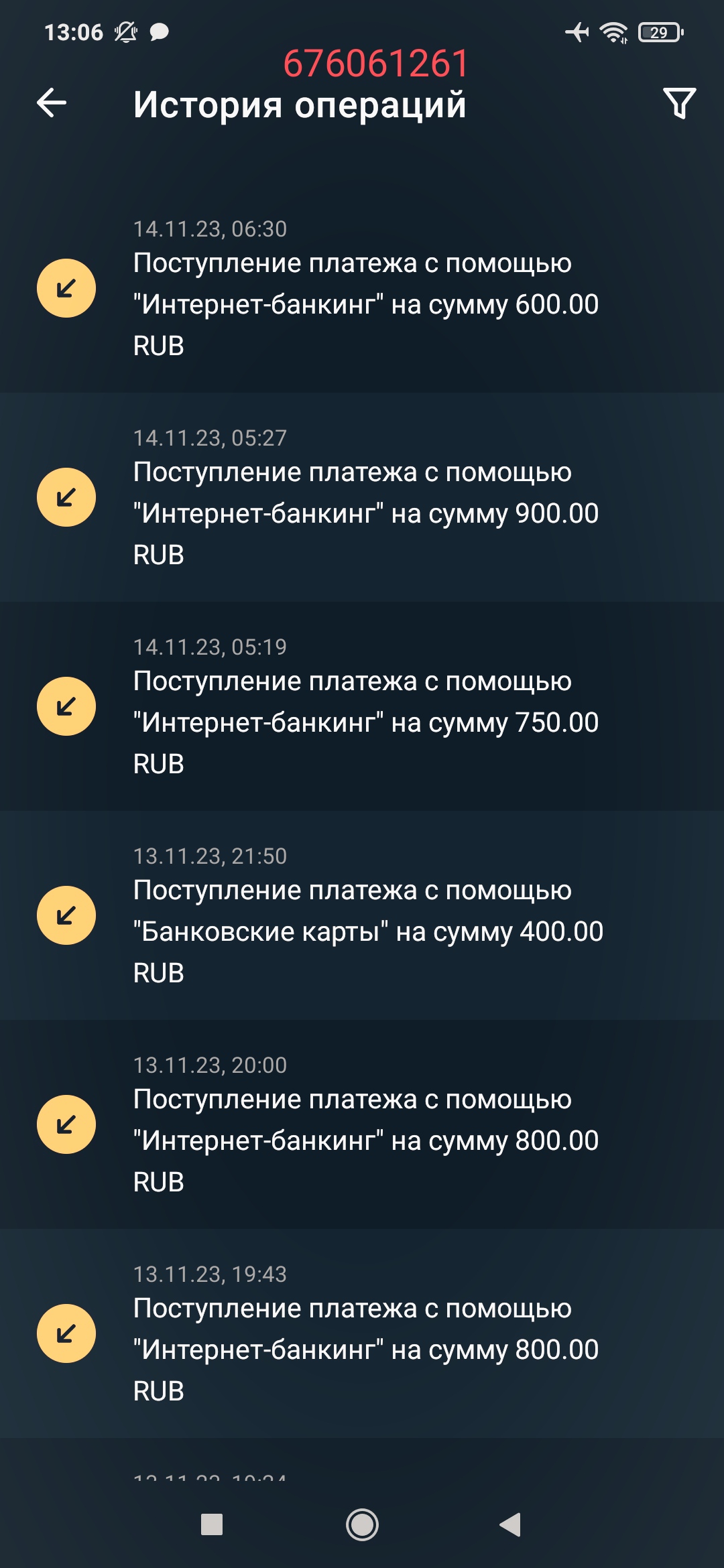Open recent apps via the square button
The height and width of the screenshot is (1568, 724).
tap(212, 1525)
